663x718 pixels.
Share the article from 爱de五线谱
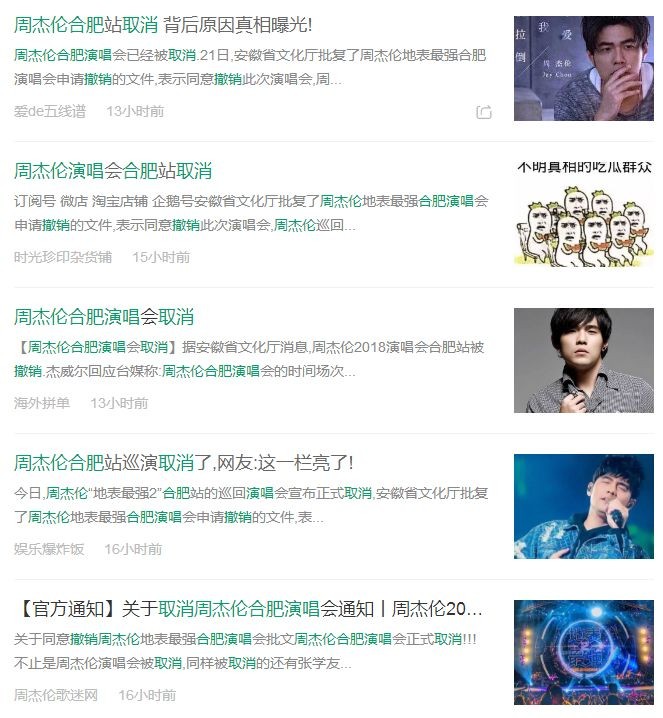pos(484,112)
